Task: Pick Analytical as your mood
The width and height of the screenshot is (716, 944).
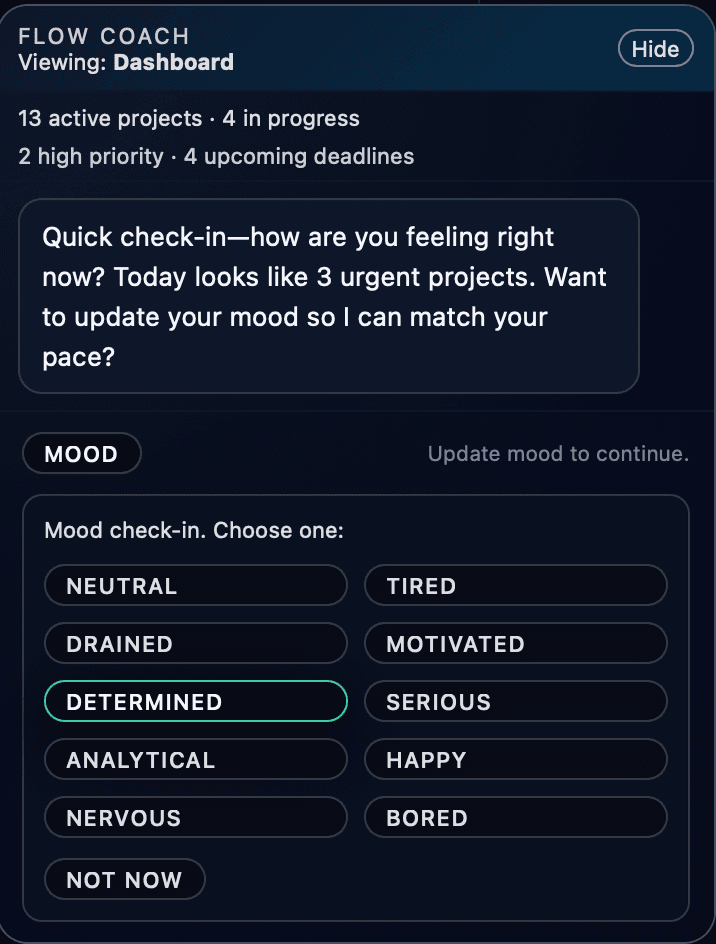Action: click(195, 760)
